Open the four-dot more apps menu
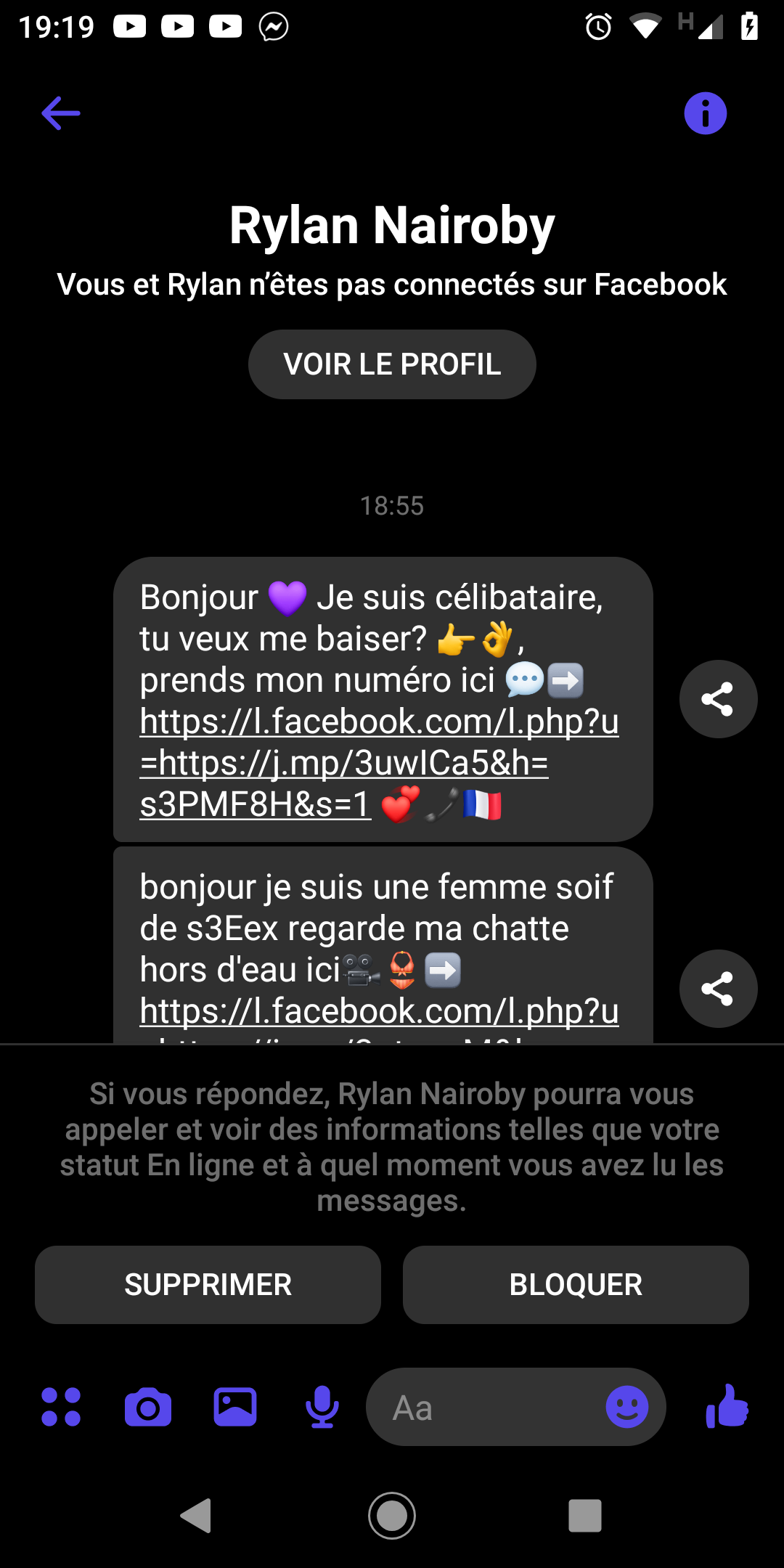 click(x=61, y=1407)
